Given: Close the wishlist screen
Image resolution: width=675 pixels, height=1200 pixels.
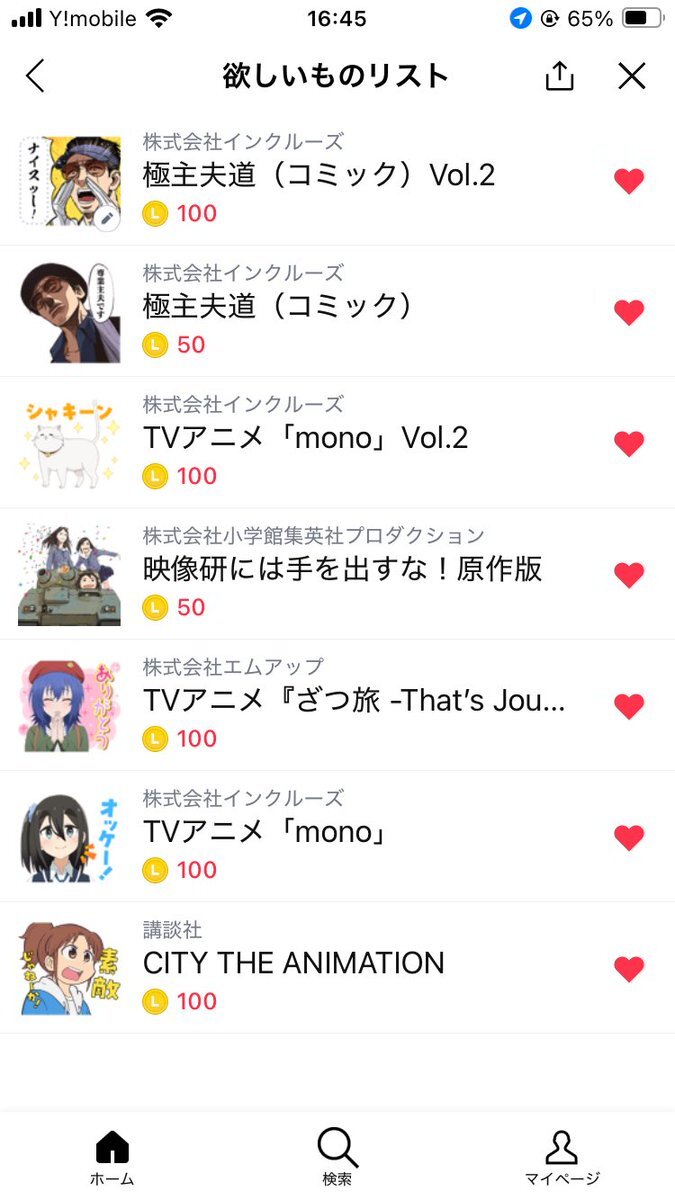Looking at the screenshot, I should click(x=632, y=76).
